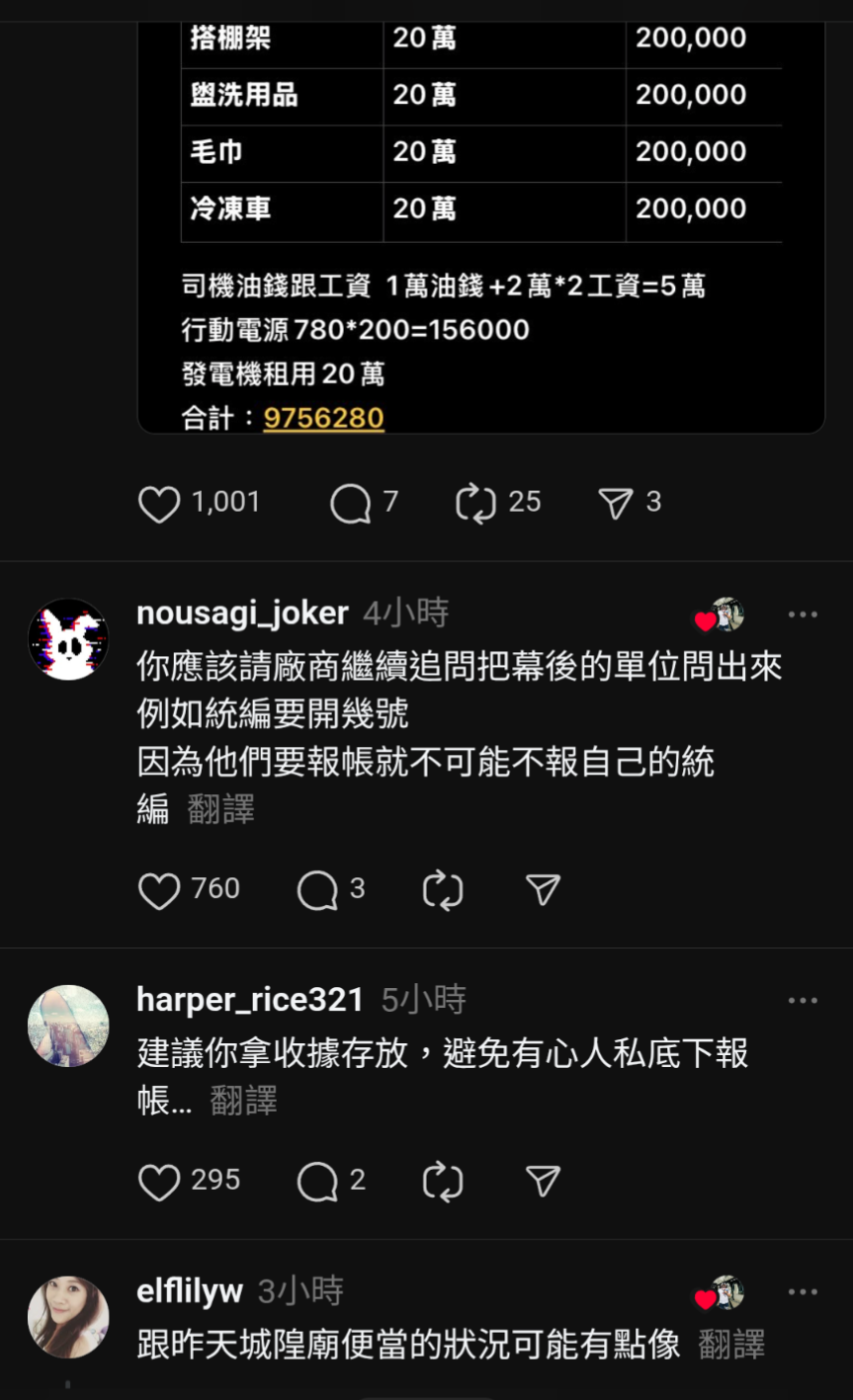Open overflow menu on nousagi_joker's comment
853x1400 pixels.
pos(803,615)
